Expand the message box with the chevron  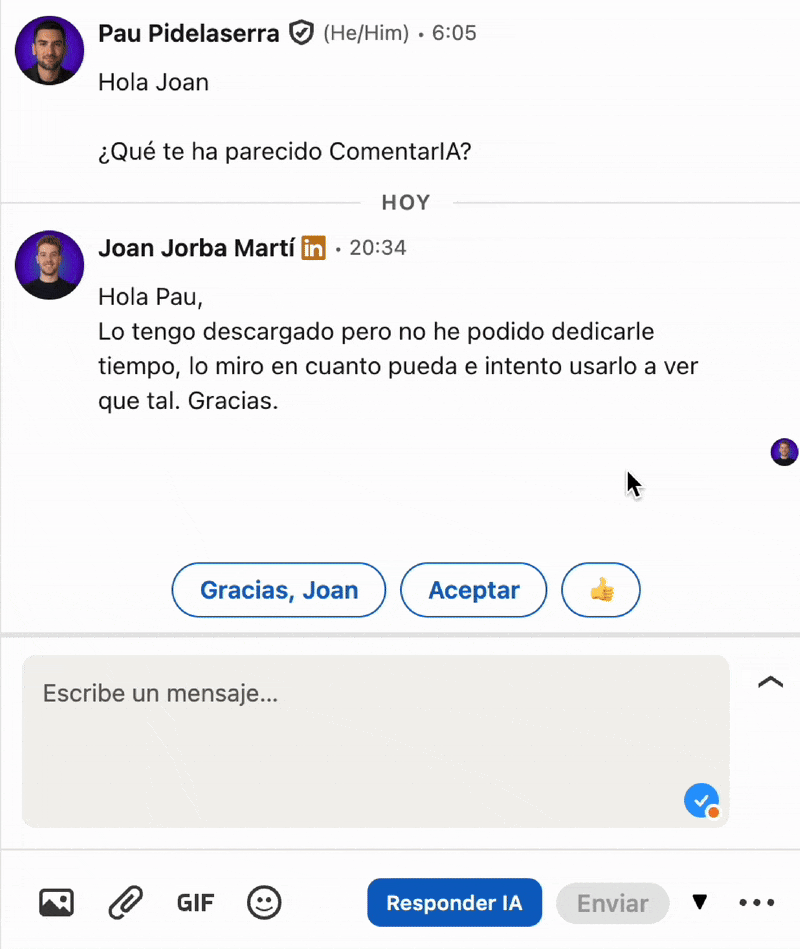pos(770,682)
